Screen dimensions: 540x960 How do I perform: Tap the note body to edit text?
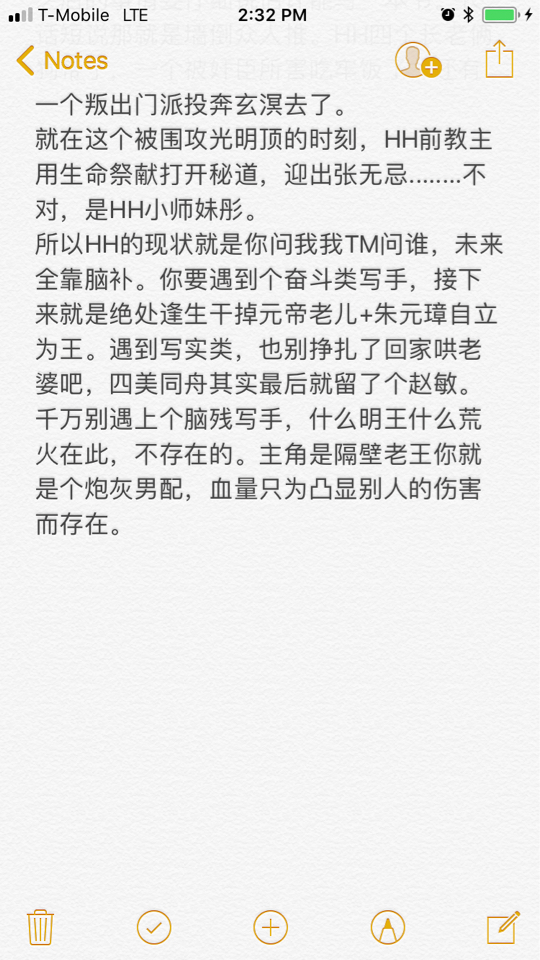pyautogui.click(x=269, y=312)
